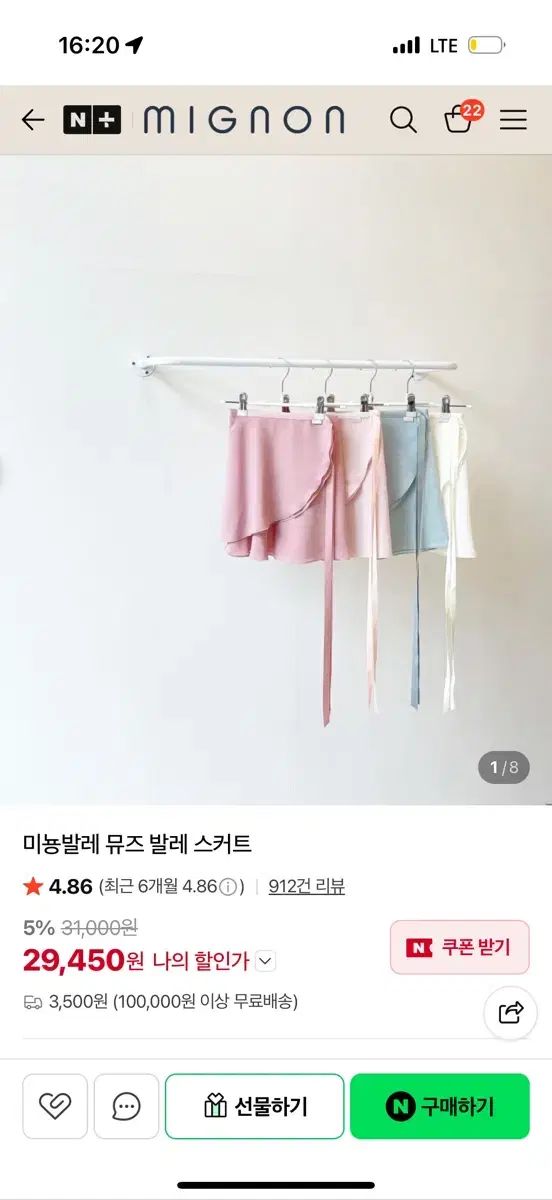The image size is (552, 1200).
Task: Add the skirt to wishlist heart
Action: [x=55, y=1106]
